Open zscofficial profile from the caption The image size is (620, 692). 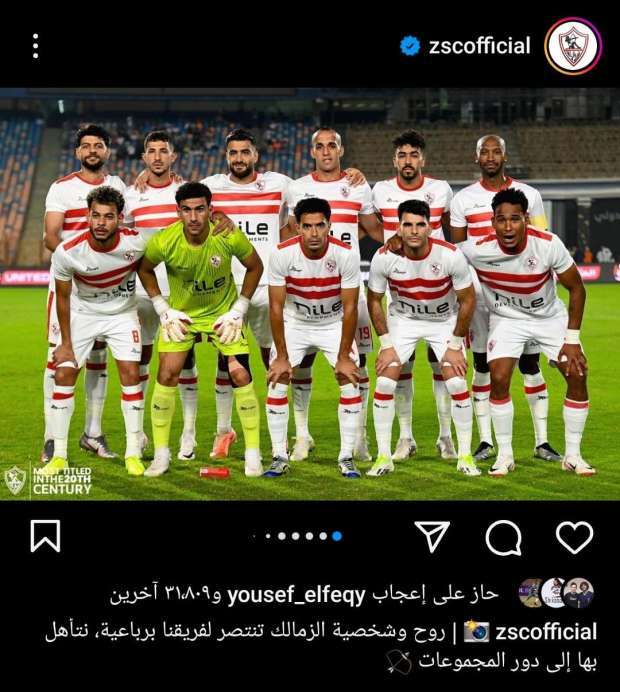pos(546,632)
